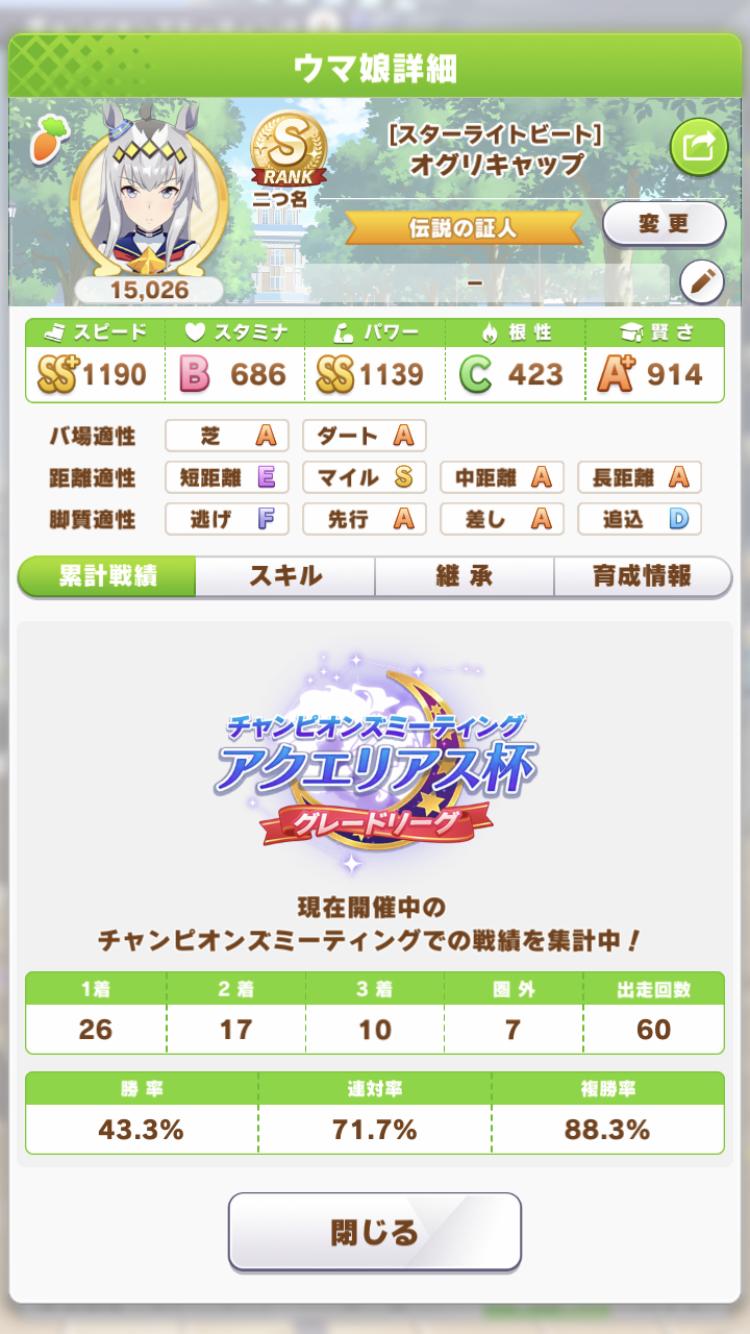Edit the memo with the pencil icon
The height and width of the screenshot is (1334, 750).
[701, 284]
